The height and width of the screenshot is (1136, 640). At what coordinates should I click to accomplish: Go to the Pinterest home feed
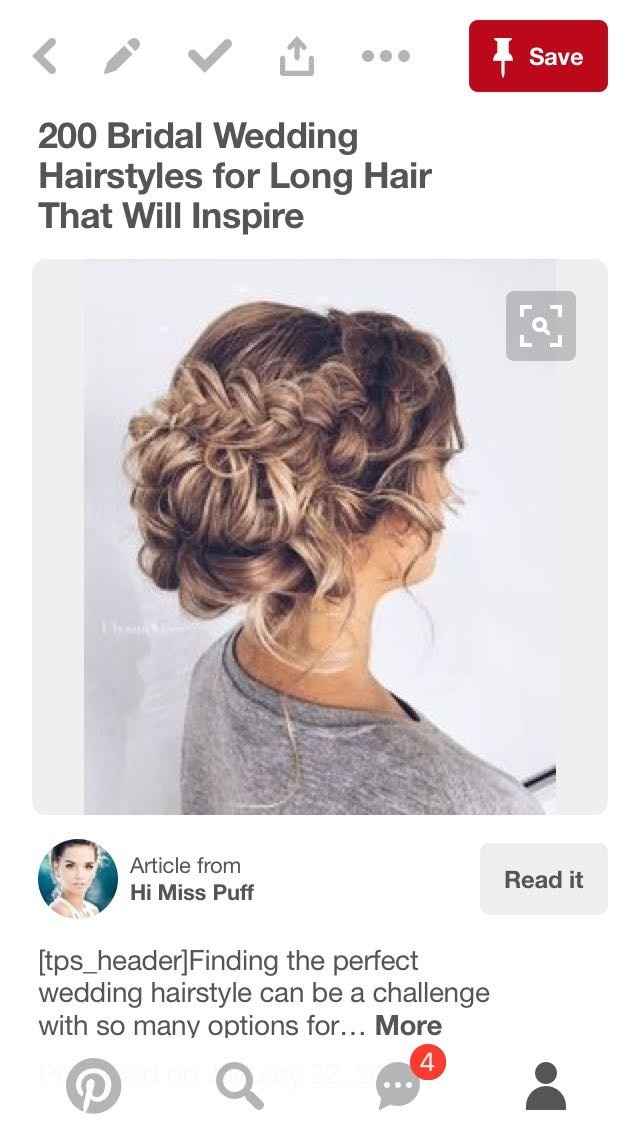coord(93,1085)
